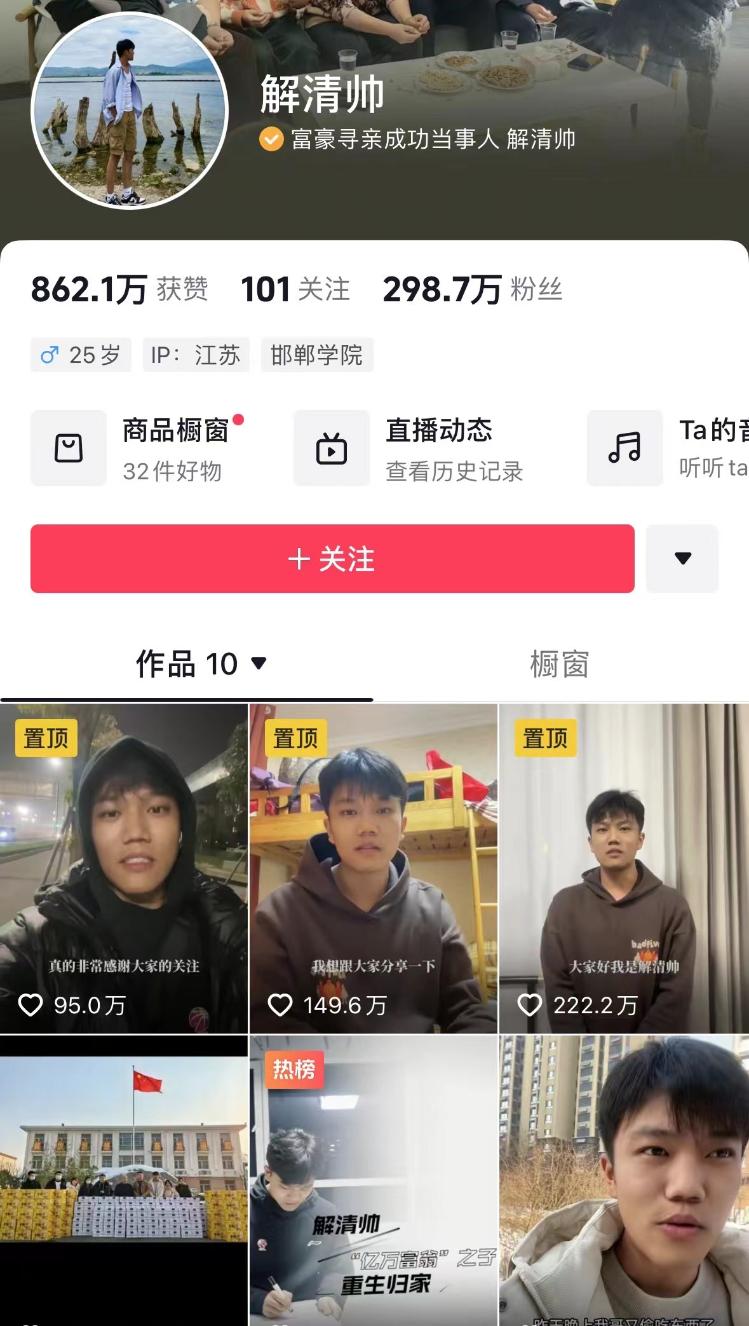Open the 热榜 video about 重生归家
This screenshot has width=749, height=1326.
tap(373, 1180)
